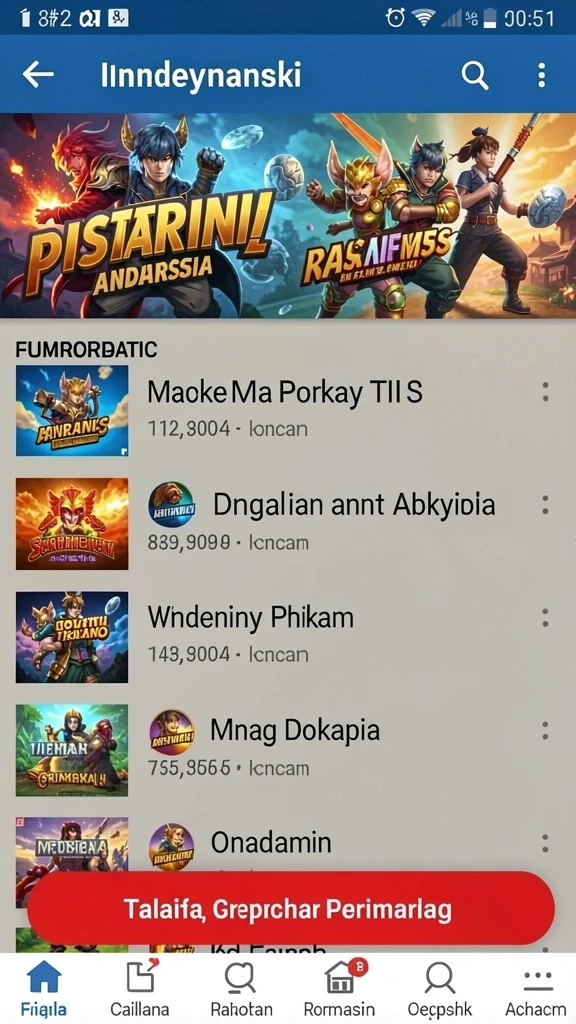Open the app bar overflow menu

541,76
